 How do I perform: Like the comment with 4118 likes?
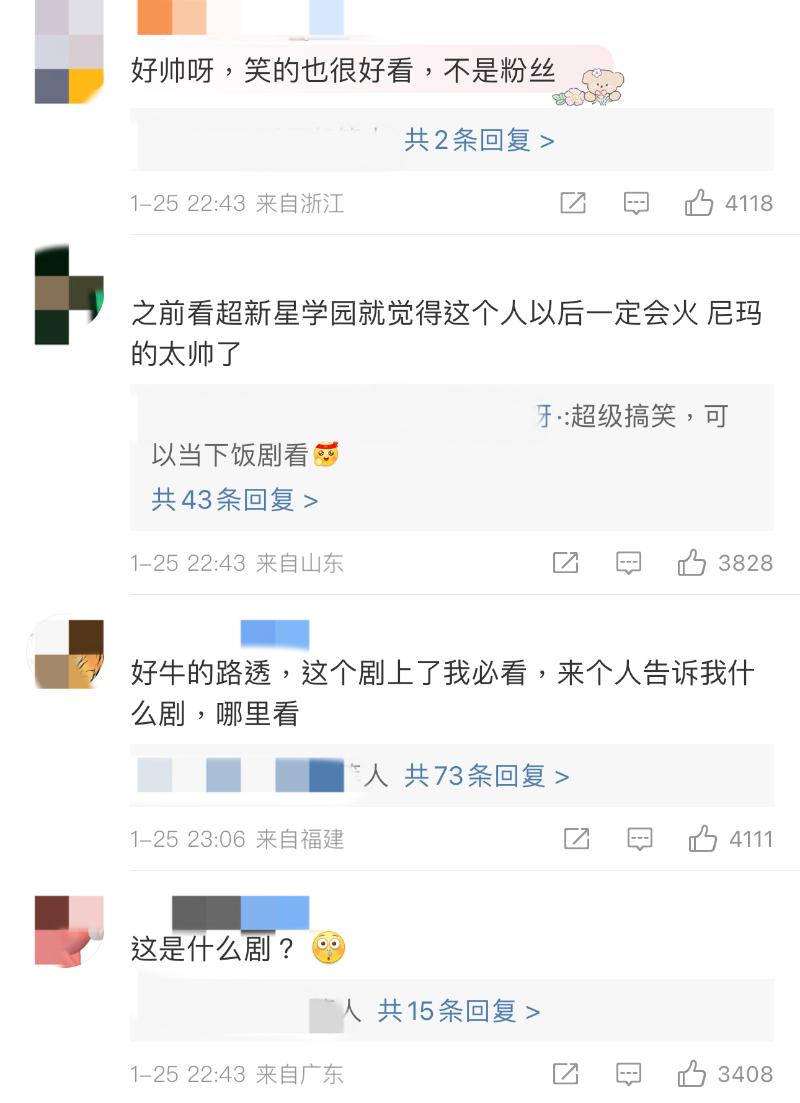click(x=699, y=203)
